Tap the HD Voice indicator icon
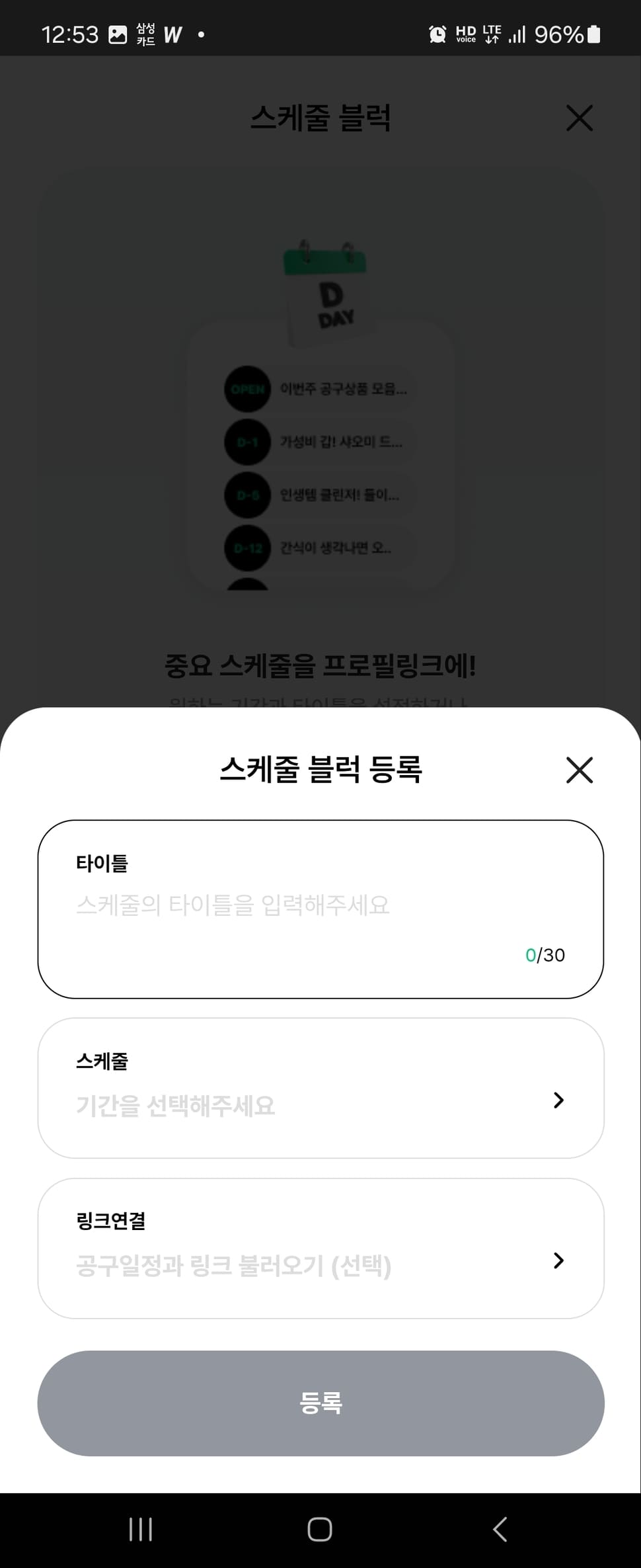The height and width of the screenshot is (1568, 641). tap(467, 33)
